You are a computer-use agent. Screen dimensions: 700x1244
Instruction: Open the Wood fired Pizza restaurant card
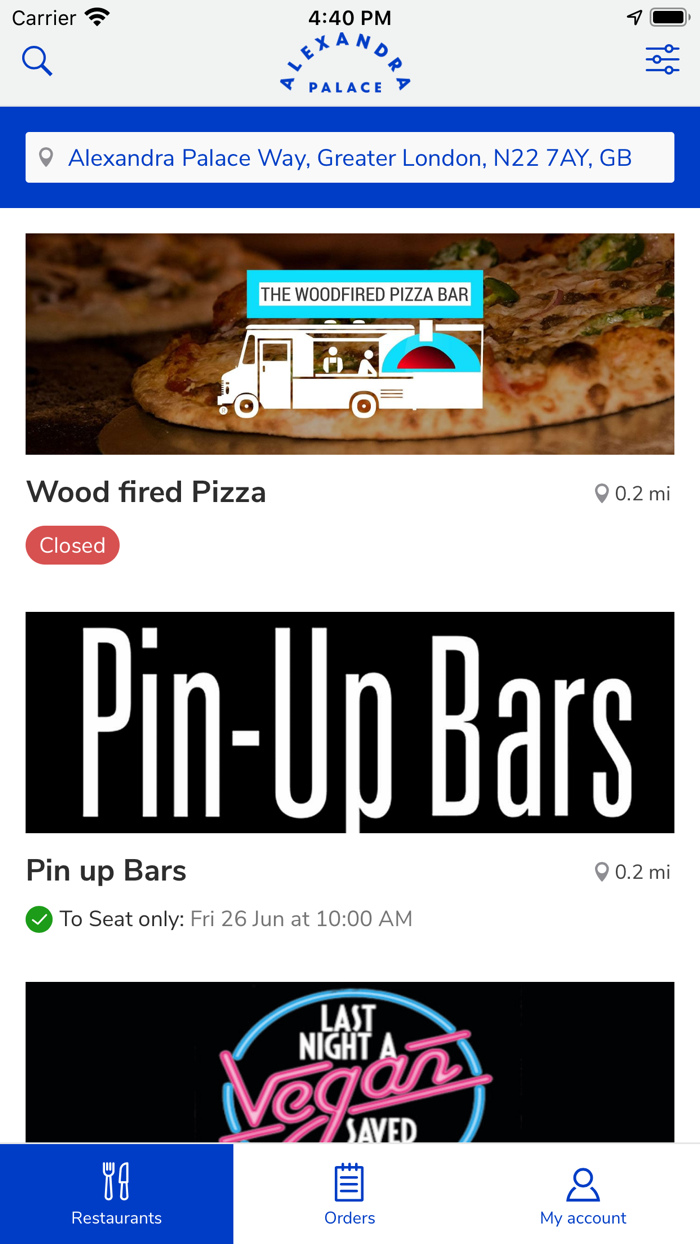tap(350, 344)
